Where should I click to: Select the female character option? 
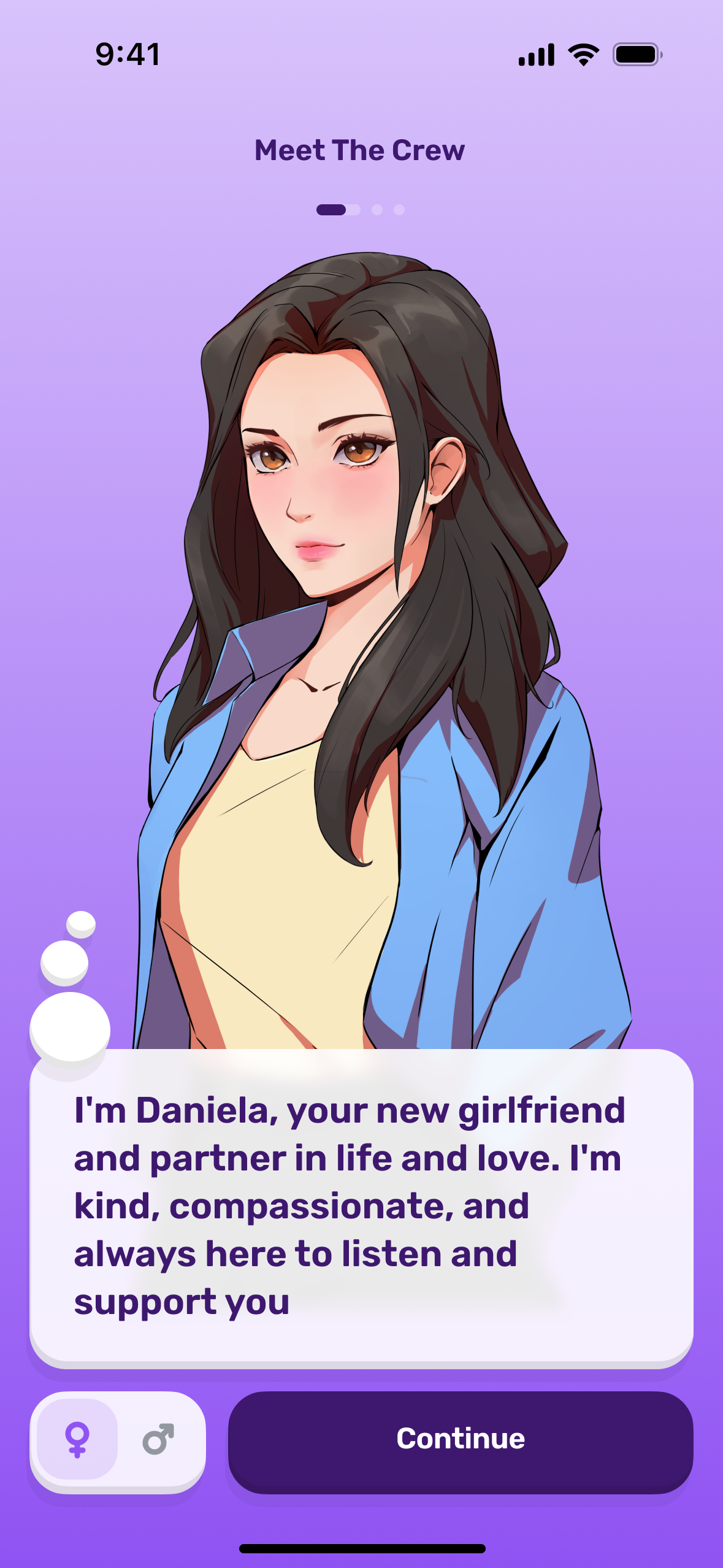[77, 1439]
